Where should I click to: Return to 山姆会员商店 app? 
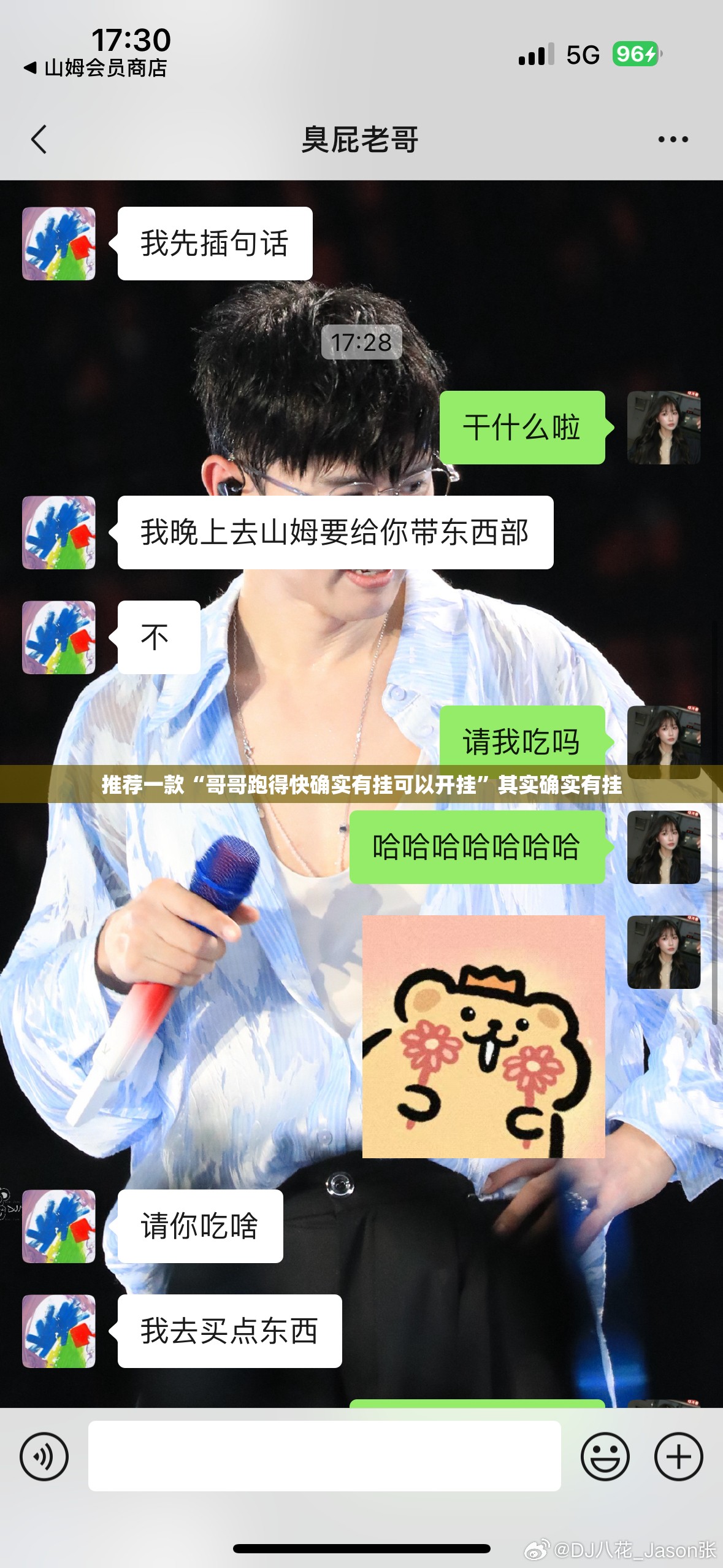(x=95, y=67)
